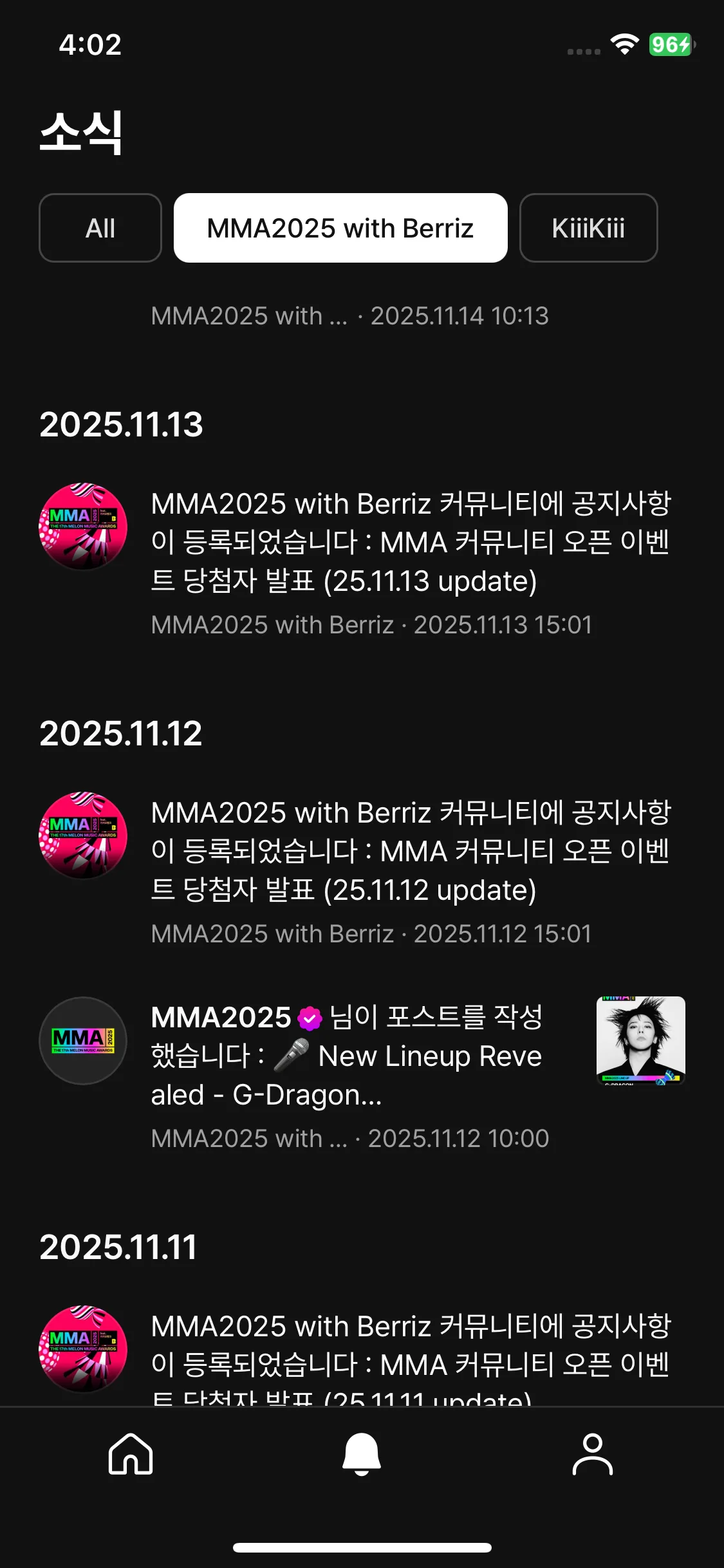Go to the home tab
The height and width of the screenshot is (1568, 724).
click(x=131, y=1453)
